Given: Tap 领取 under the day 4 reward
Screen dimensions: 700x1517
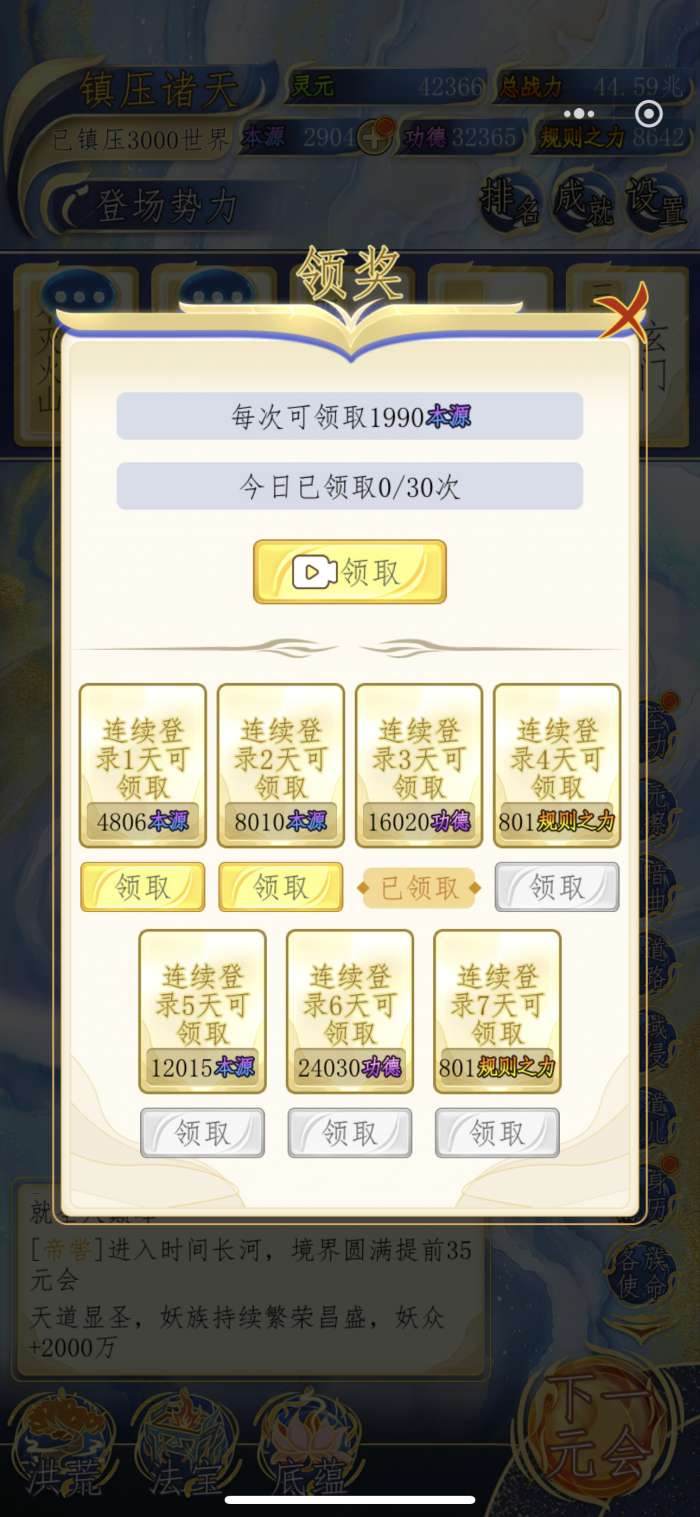Looking at the screenshot, I should (557, 887).
